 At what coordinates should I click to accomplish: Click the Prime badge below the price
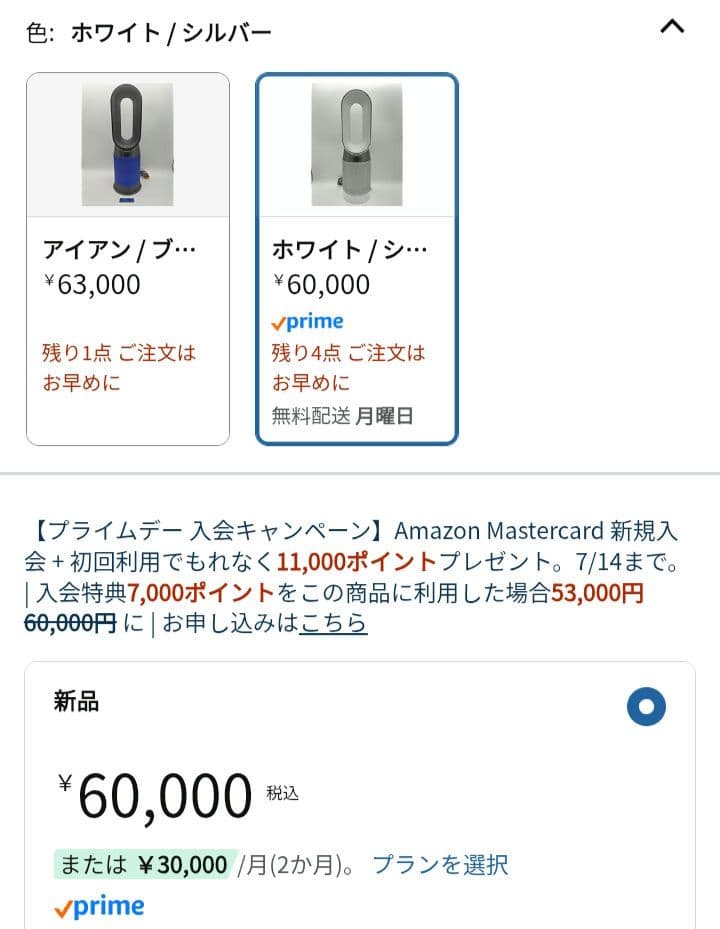[100, 905]
